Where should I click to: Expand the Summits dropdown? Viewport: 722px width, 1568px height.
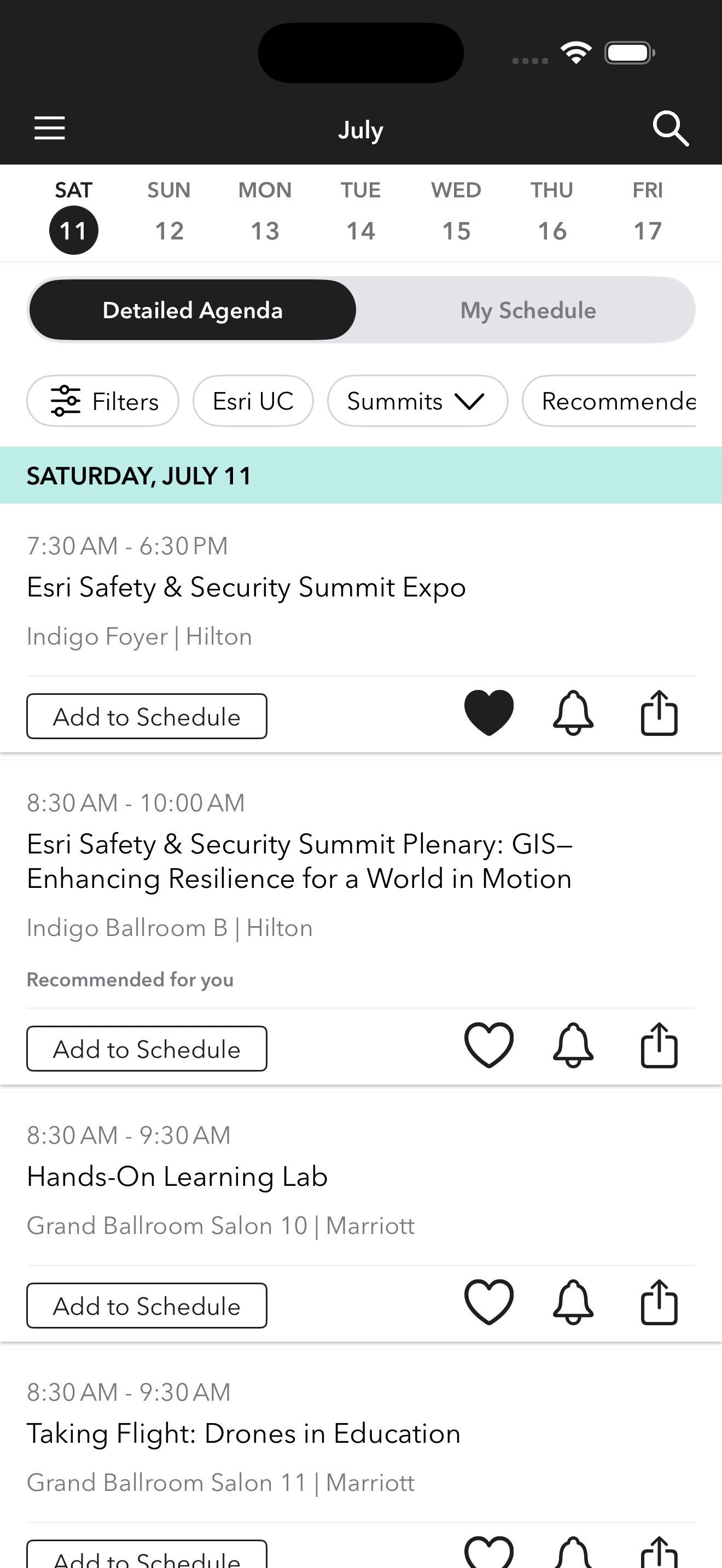(418, 401)
